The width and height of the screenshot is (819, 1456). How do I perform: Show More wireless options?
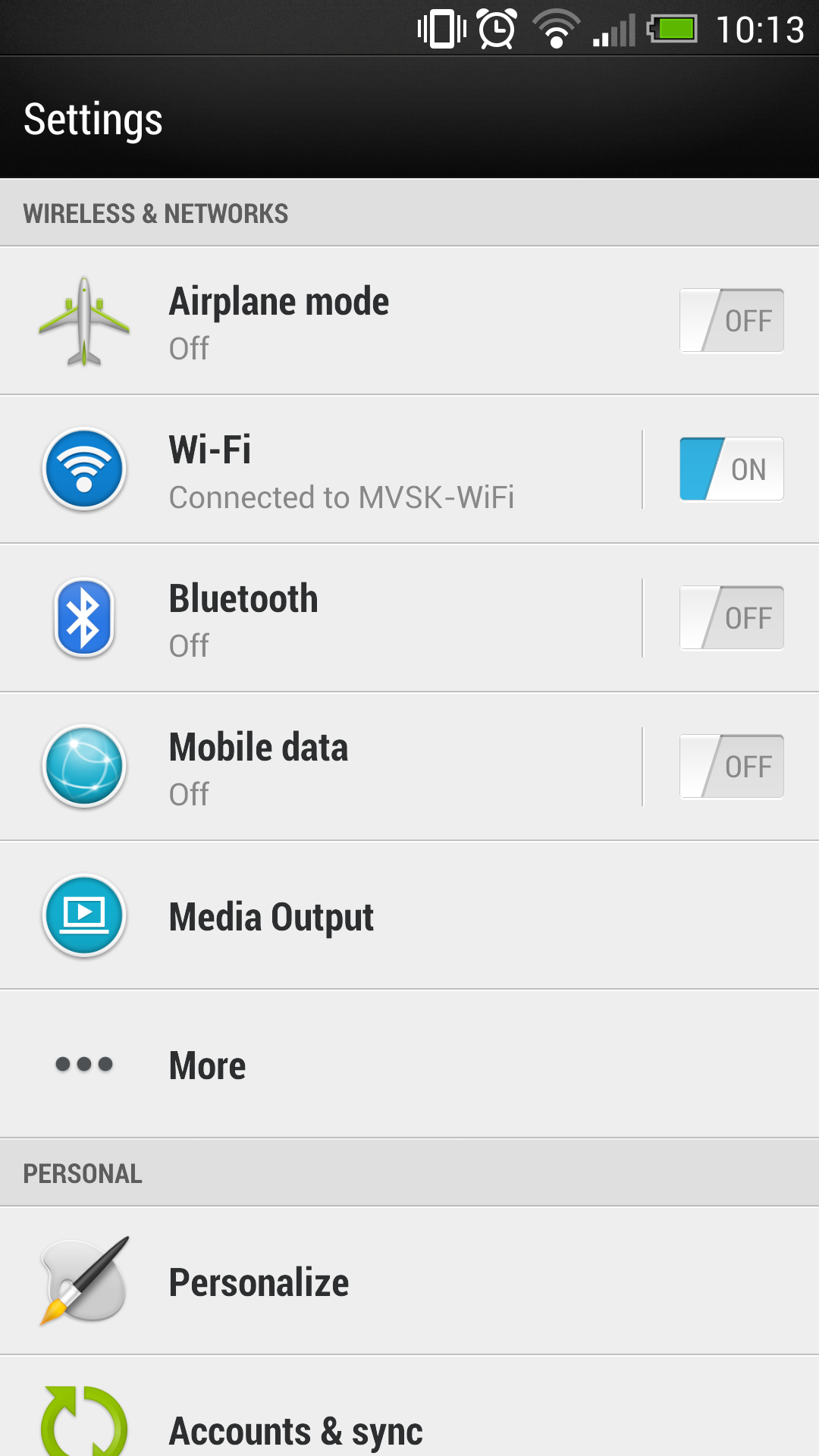pos(409,1065)
